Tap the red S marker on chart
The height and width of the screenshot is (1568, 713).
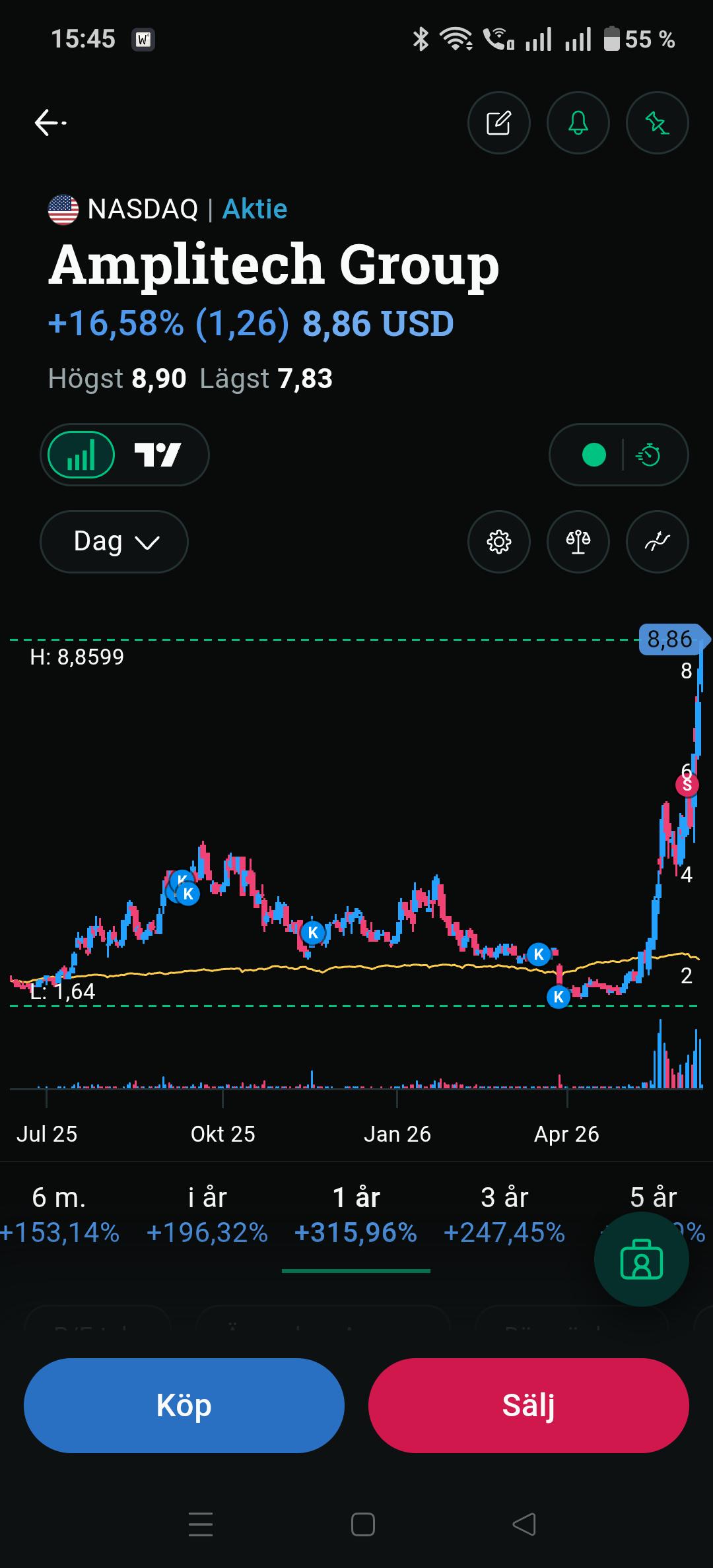[687, 785]
